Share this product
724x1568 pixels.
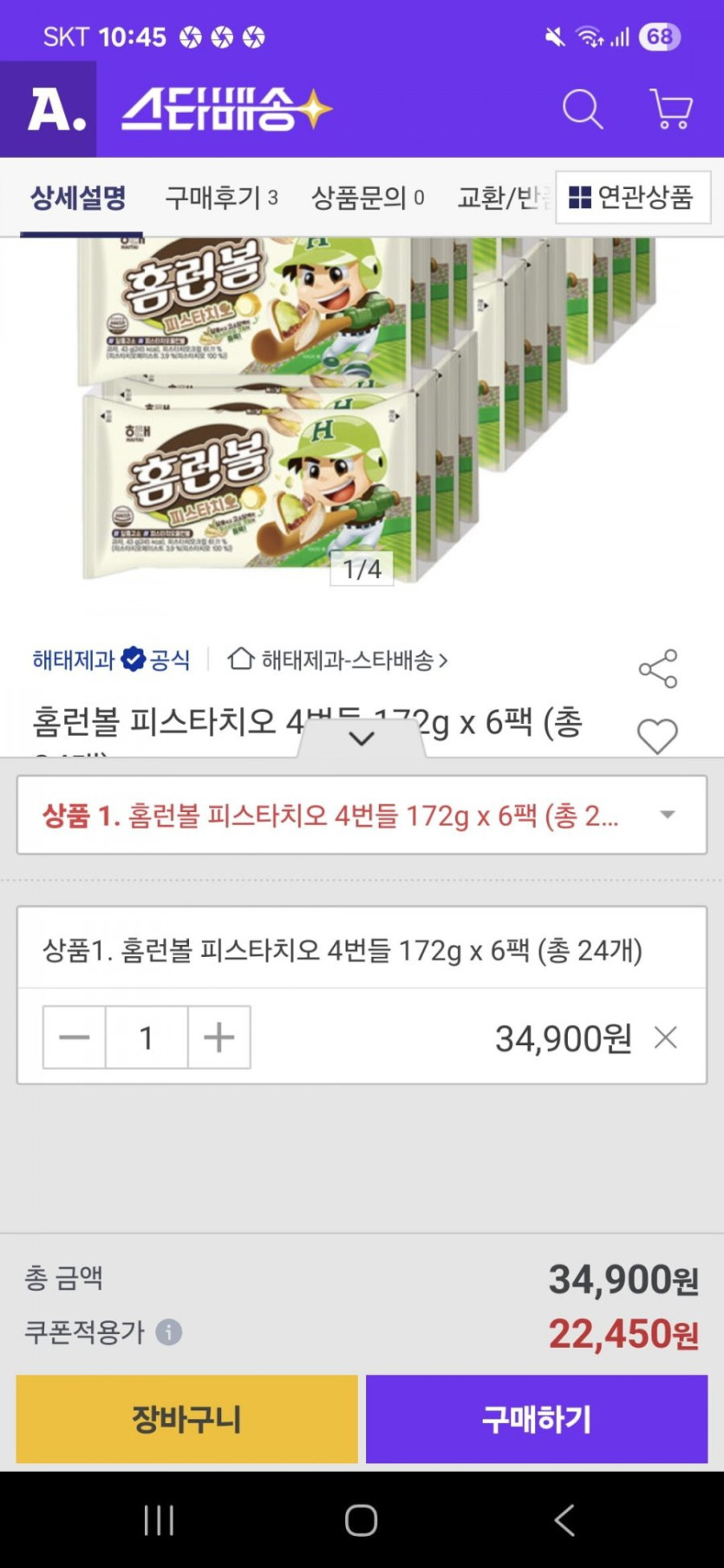(657, 668)
